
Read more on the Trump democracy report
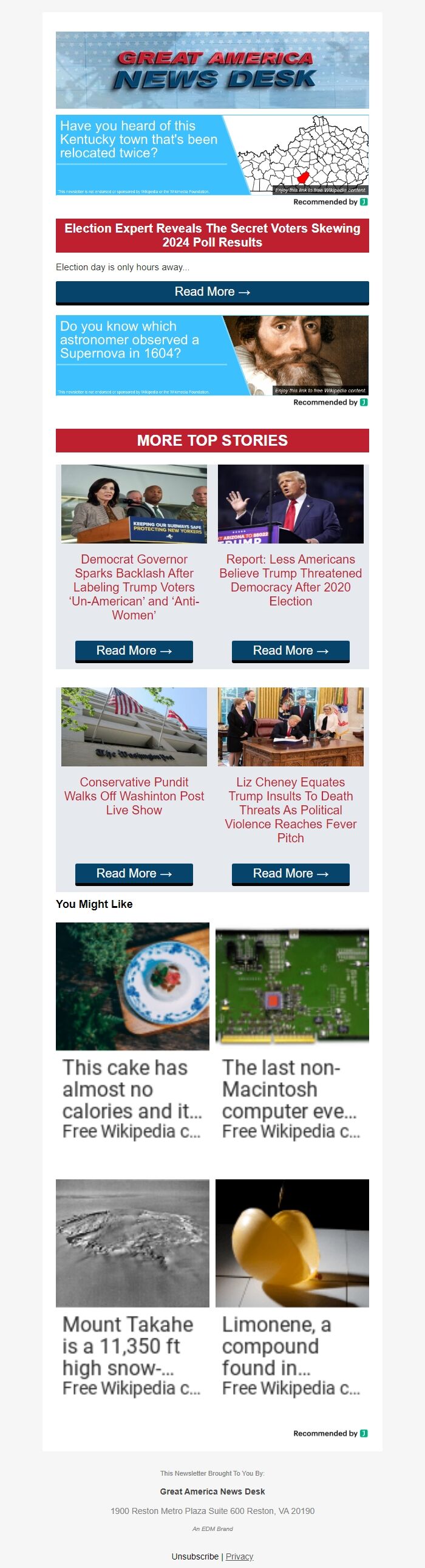click(x=290, y=650)
